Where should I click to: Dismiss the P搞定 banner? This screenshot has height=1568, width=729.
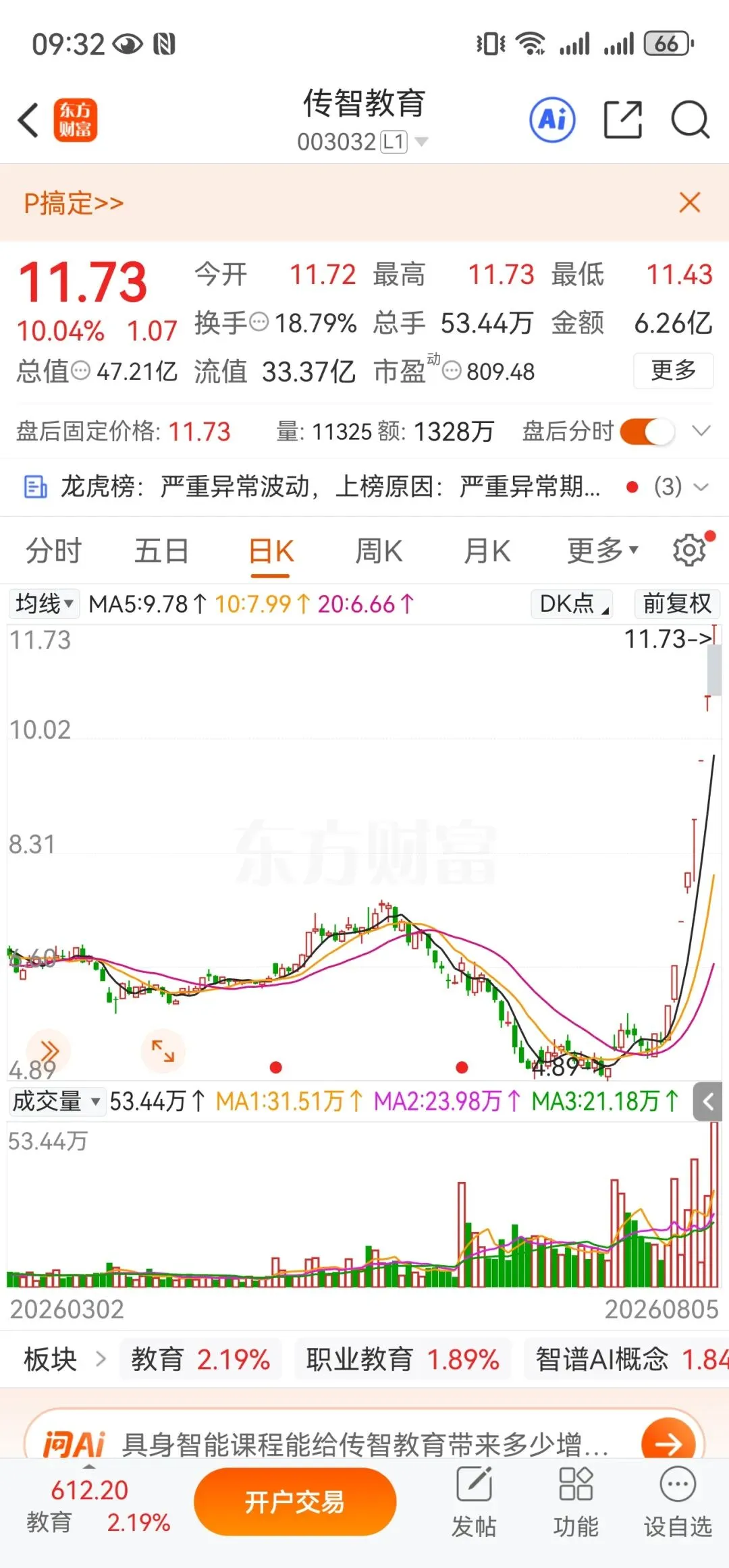(x=690, y=202)
